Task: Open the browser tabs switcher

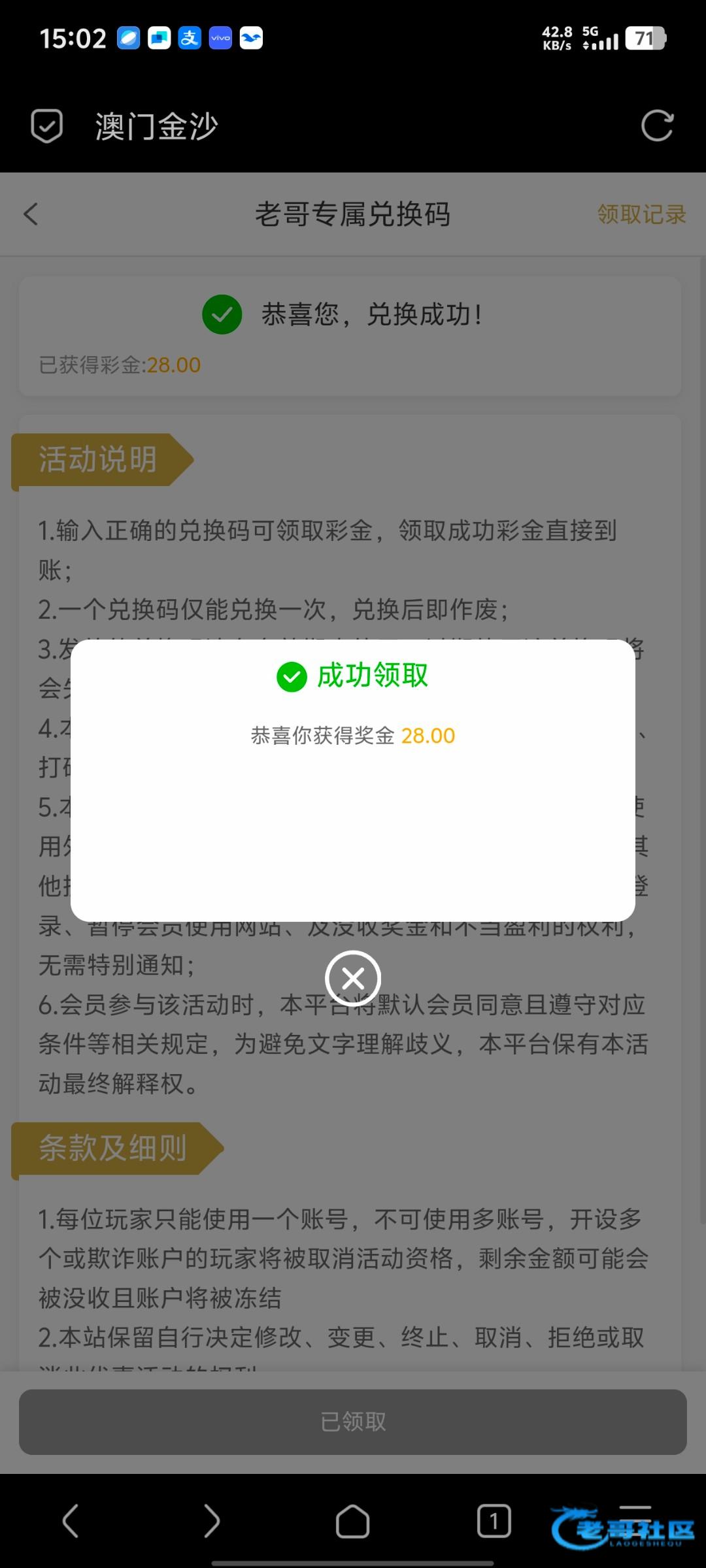Action: (494, 1521)
